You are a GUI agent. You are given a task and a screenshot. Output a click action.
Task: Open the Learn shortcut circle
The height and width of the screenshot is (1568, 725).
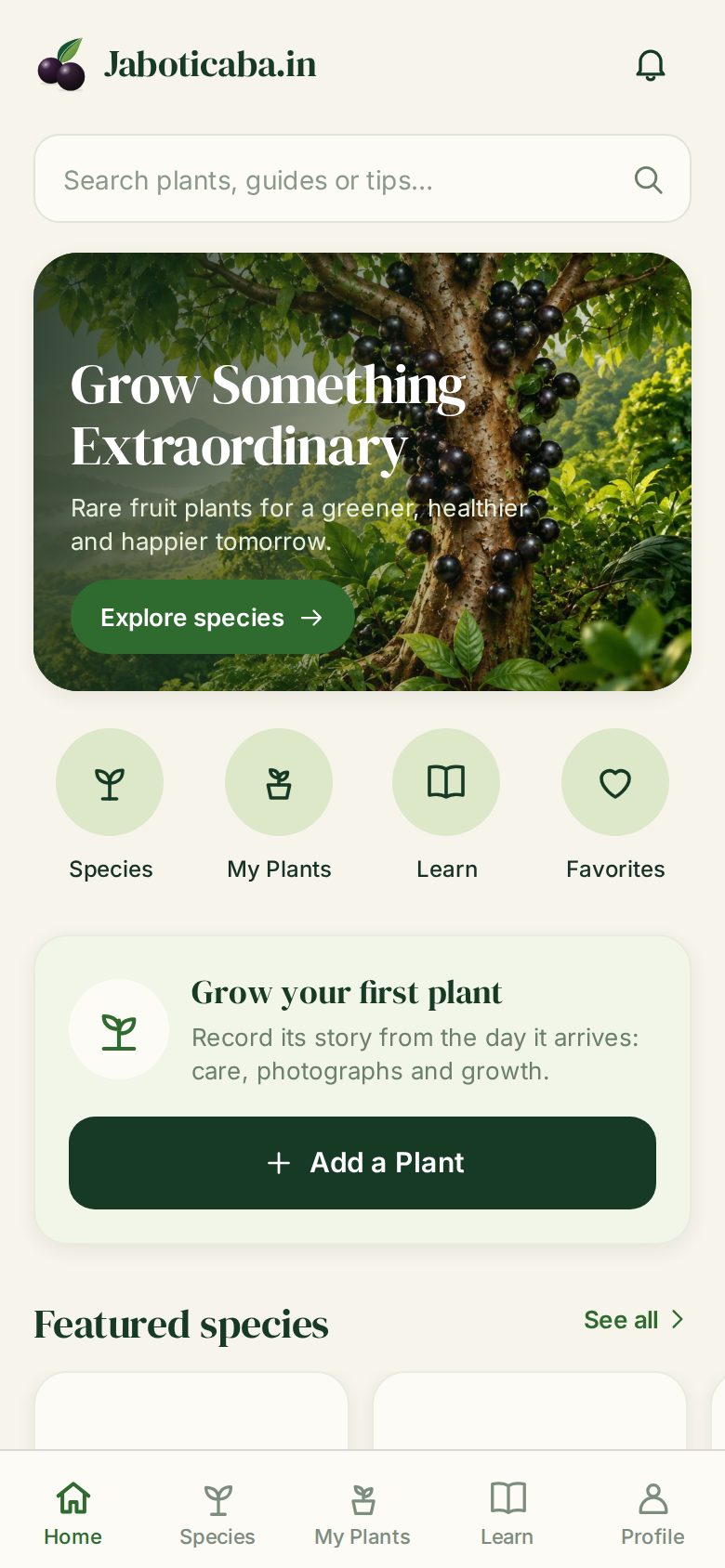pos(446,782)
